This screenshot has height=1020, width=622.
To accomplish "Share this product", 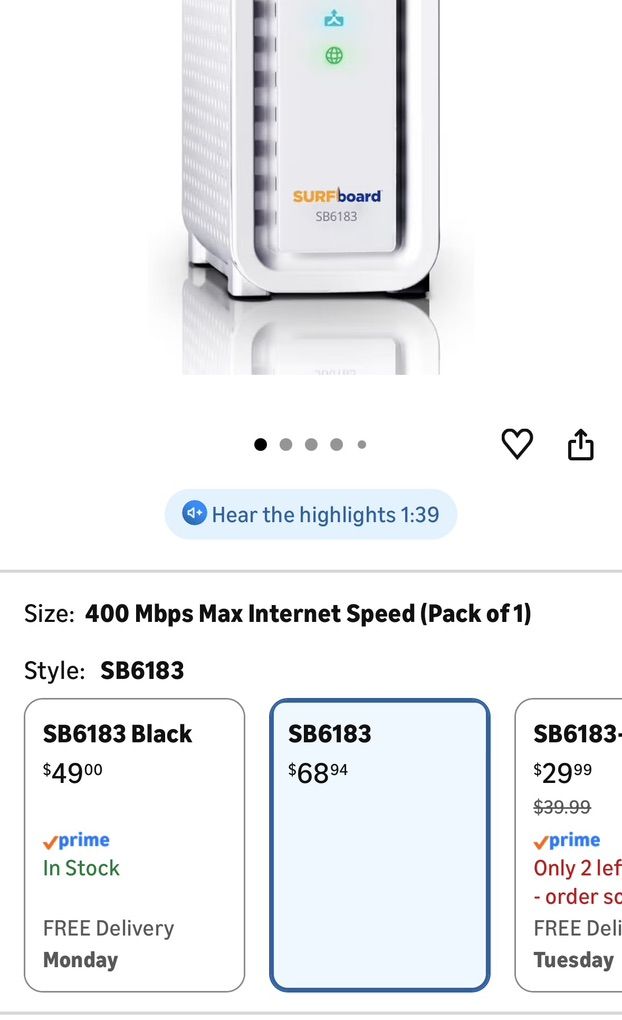I will pos(581,444).
